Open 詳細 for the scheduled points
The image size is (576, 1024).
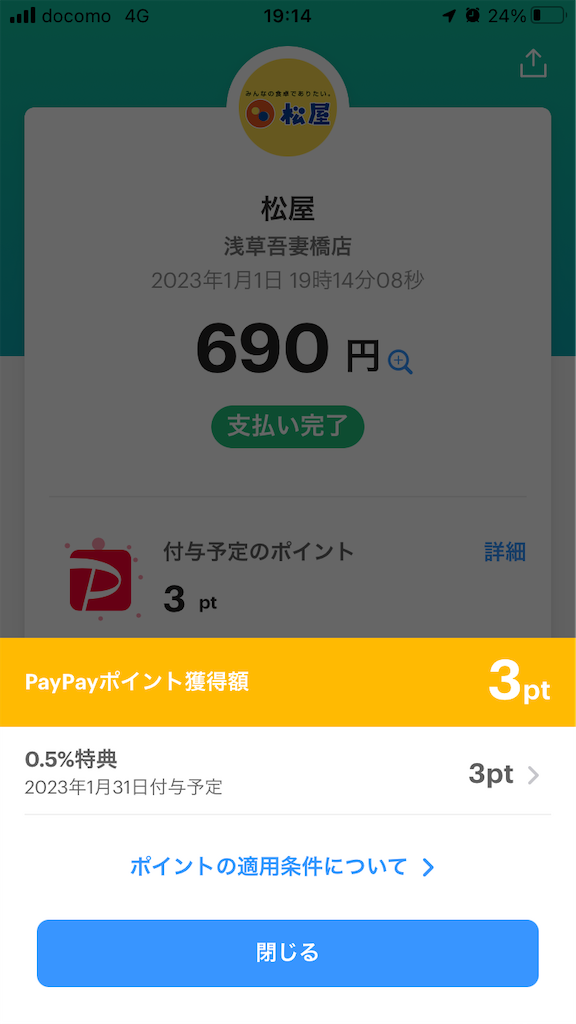click(505, 552)
